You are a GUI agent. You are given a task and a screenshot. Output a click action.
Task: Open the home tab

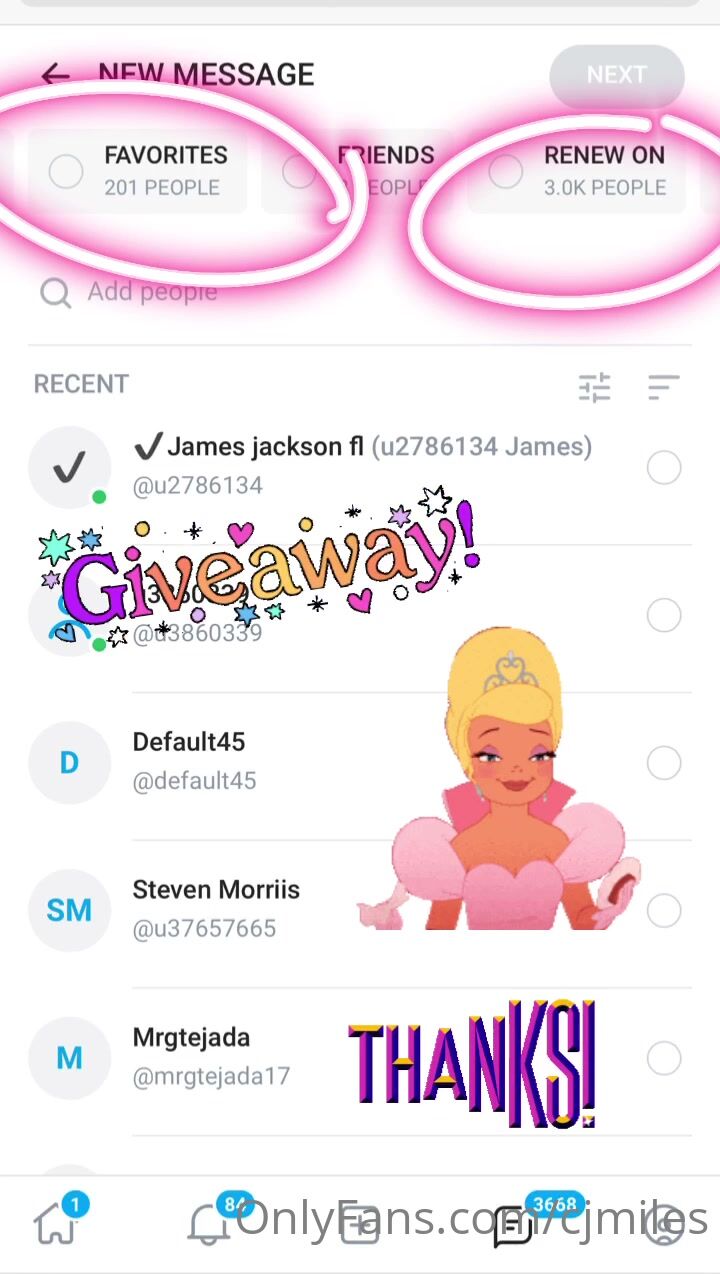pos(57,1222)
